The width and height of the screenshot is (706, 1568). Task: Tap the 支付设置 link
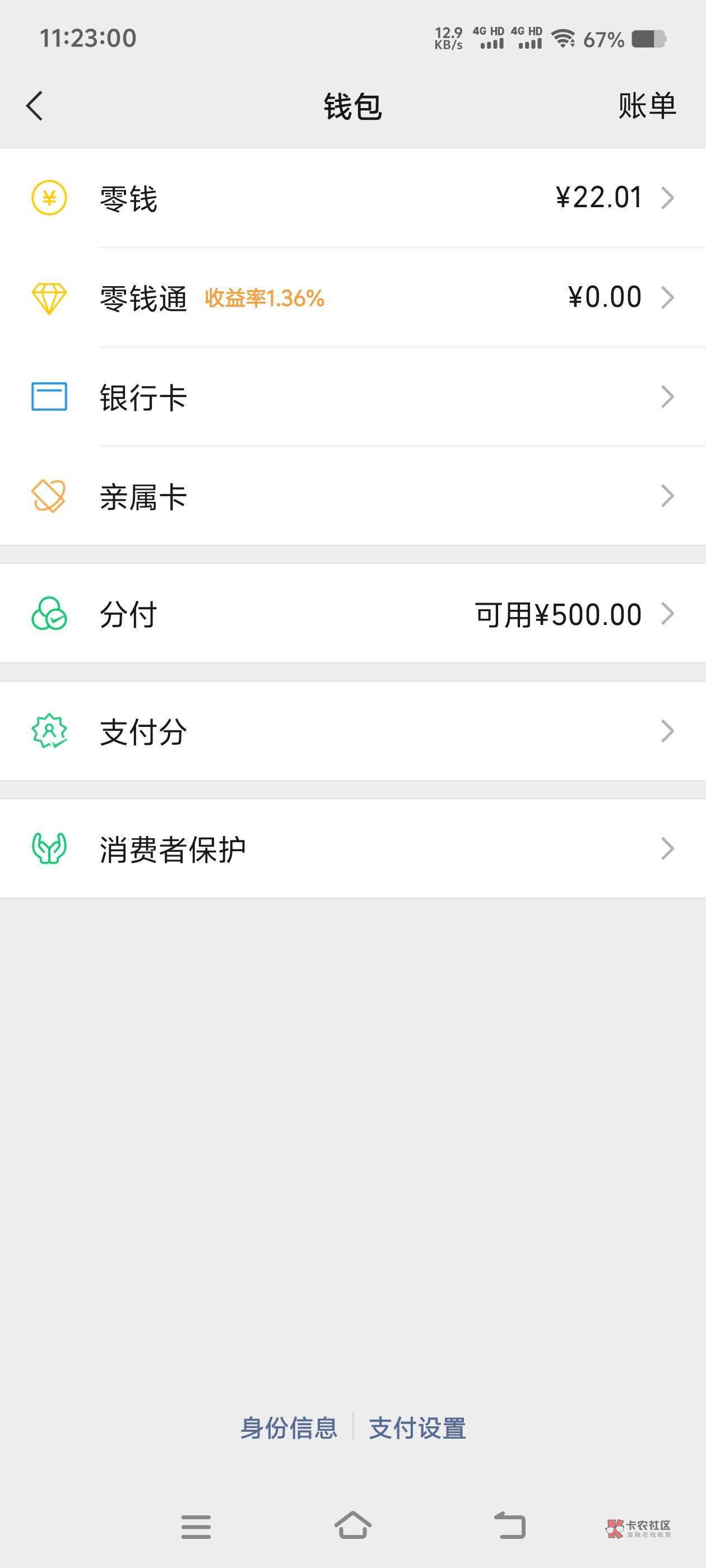pyautogui.click(x=417, y=1427)
